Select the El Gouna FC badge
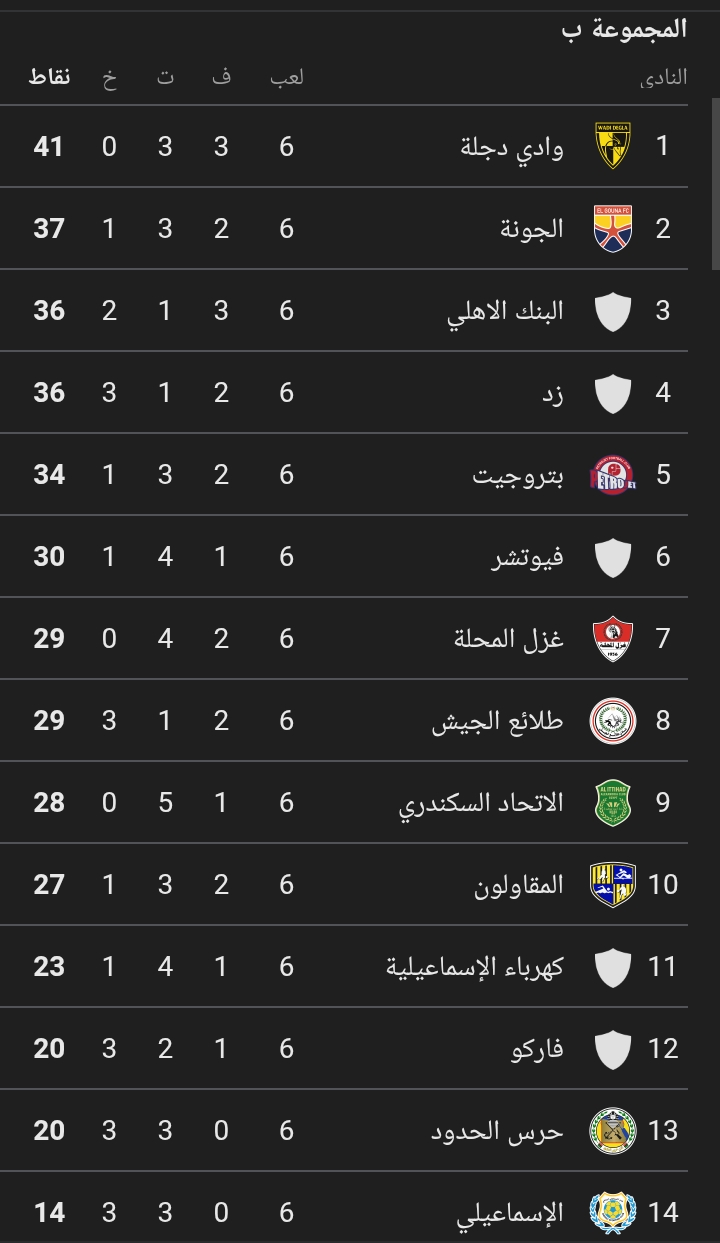720x1243 pixels. point(612,228)
